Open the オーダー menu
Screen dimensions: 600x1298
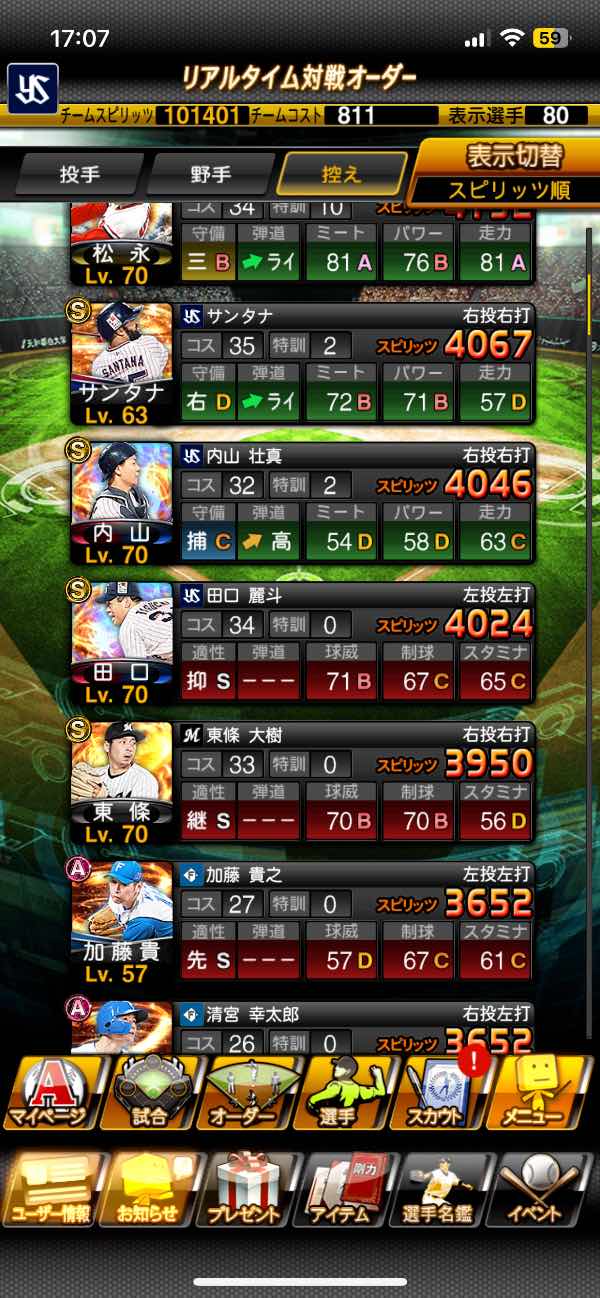click(245, 1092)
